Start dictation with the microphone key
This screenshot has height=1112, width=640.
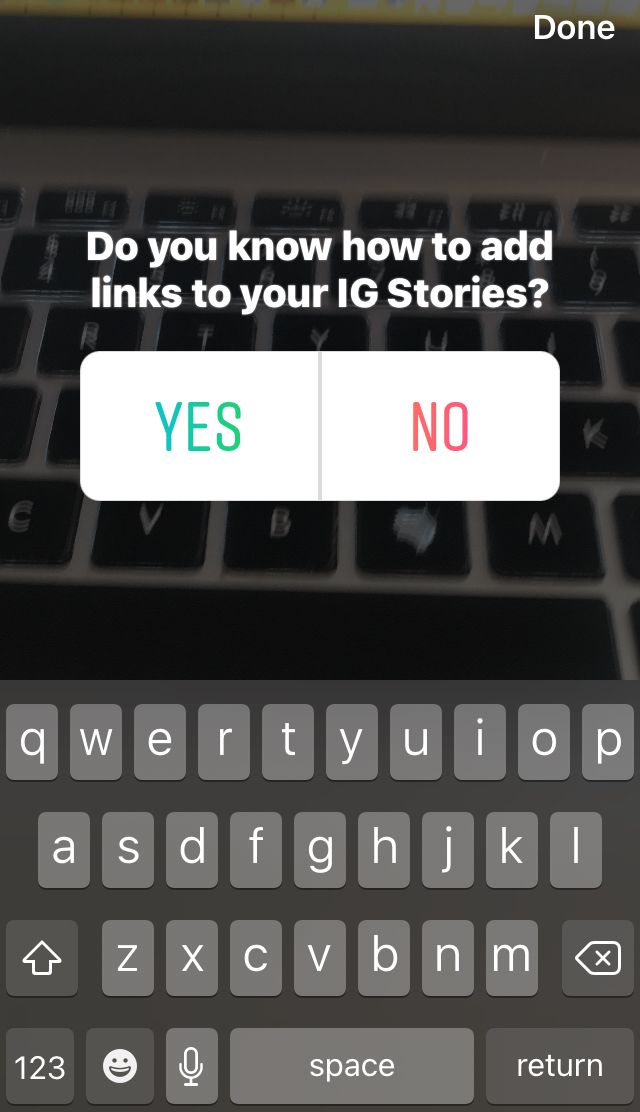tap(191, 1066)
